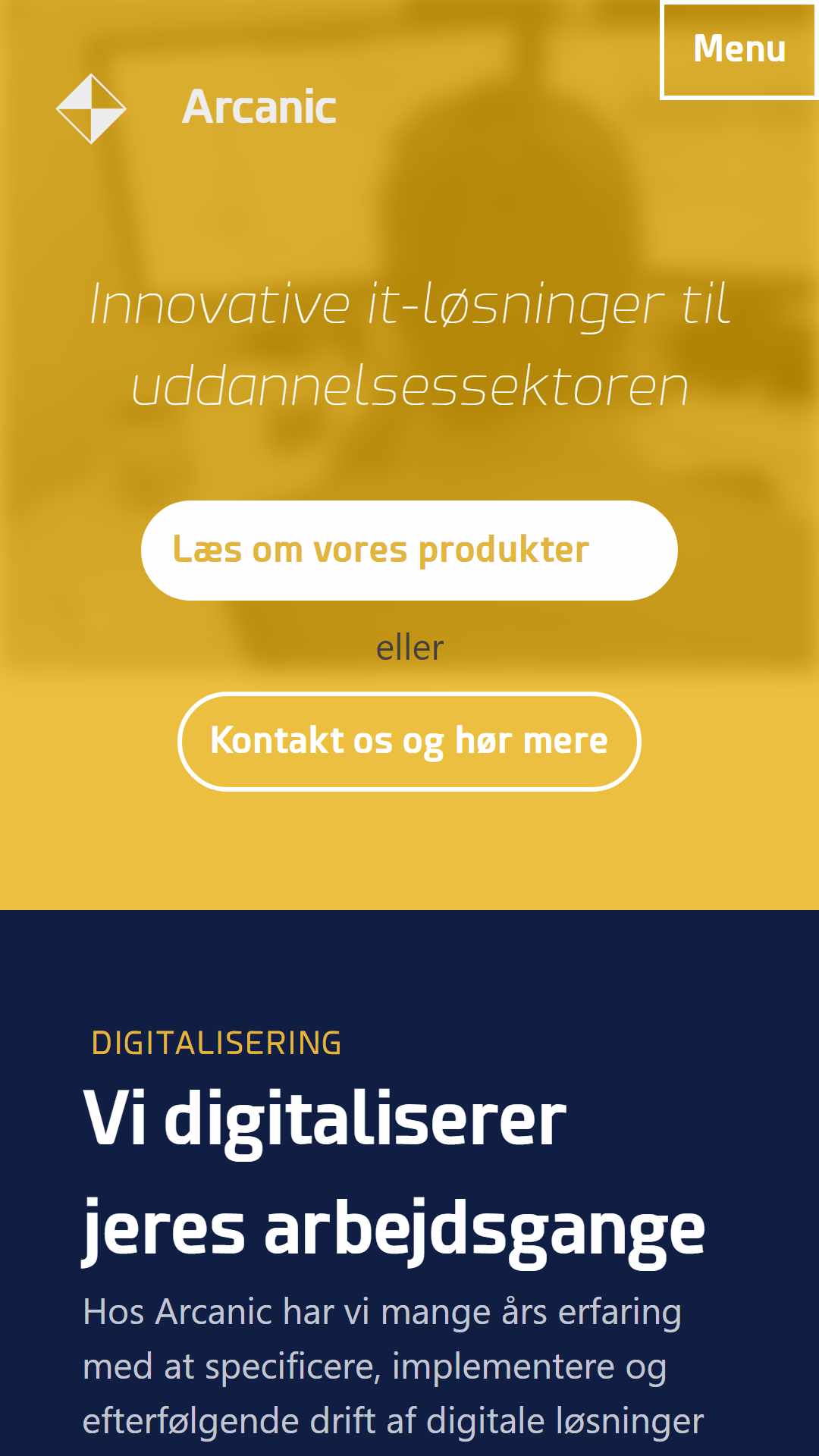Viewport: 819px width, 1456px height.
Task: Select 'Kontakt os og hør mere'
Action: tap(409, 741)
